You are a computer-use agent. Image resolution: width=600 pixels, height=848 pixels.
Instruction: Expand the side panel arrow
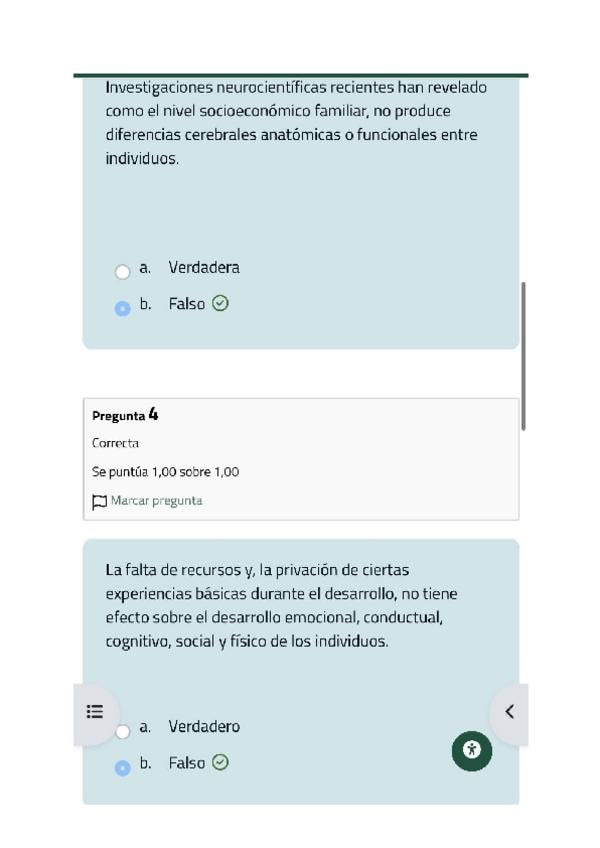(509, 712)
